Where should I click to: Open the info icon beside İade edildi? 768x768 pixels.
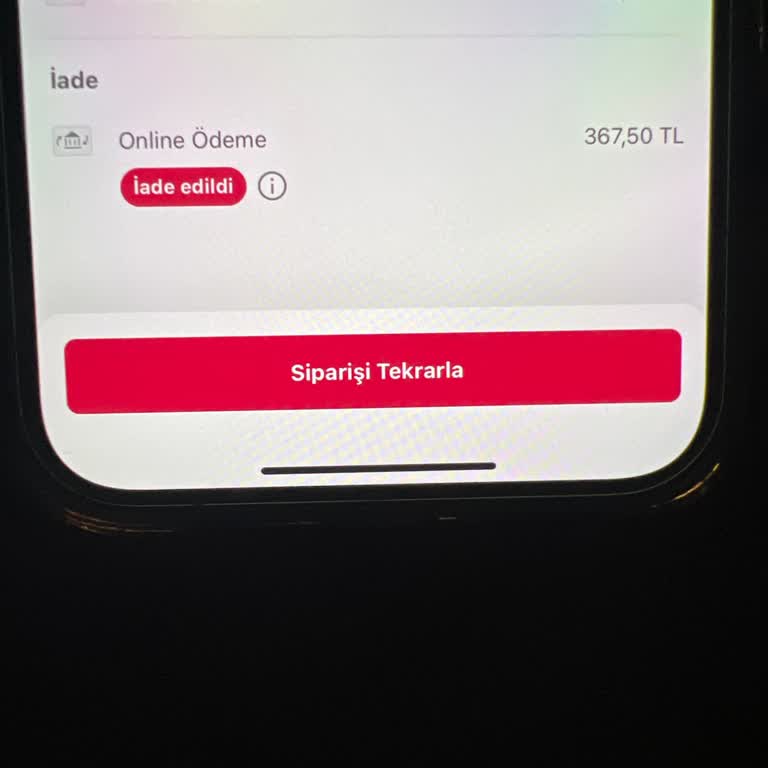272,187
